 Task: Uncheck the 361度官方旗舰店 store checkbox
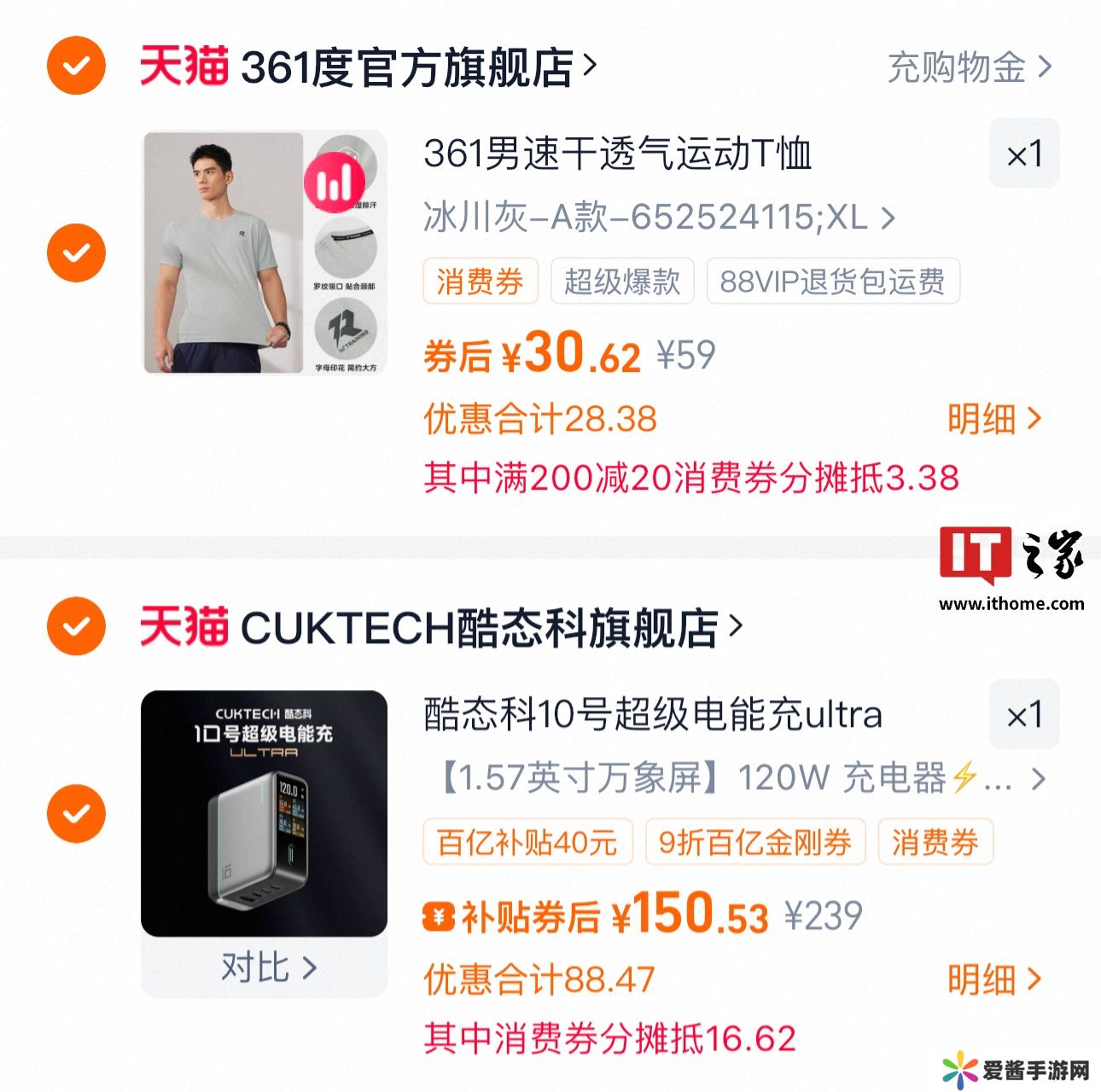pos(76,66)
